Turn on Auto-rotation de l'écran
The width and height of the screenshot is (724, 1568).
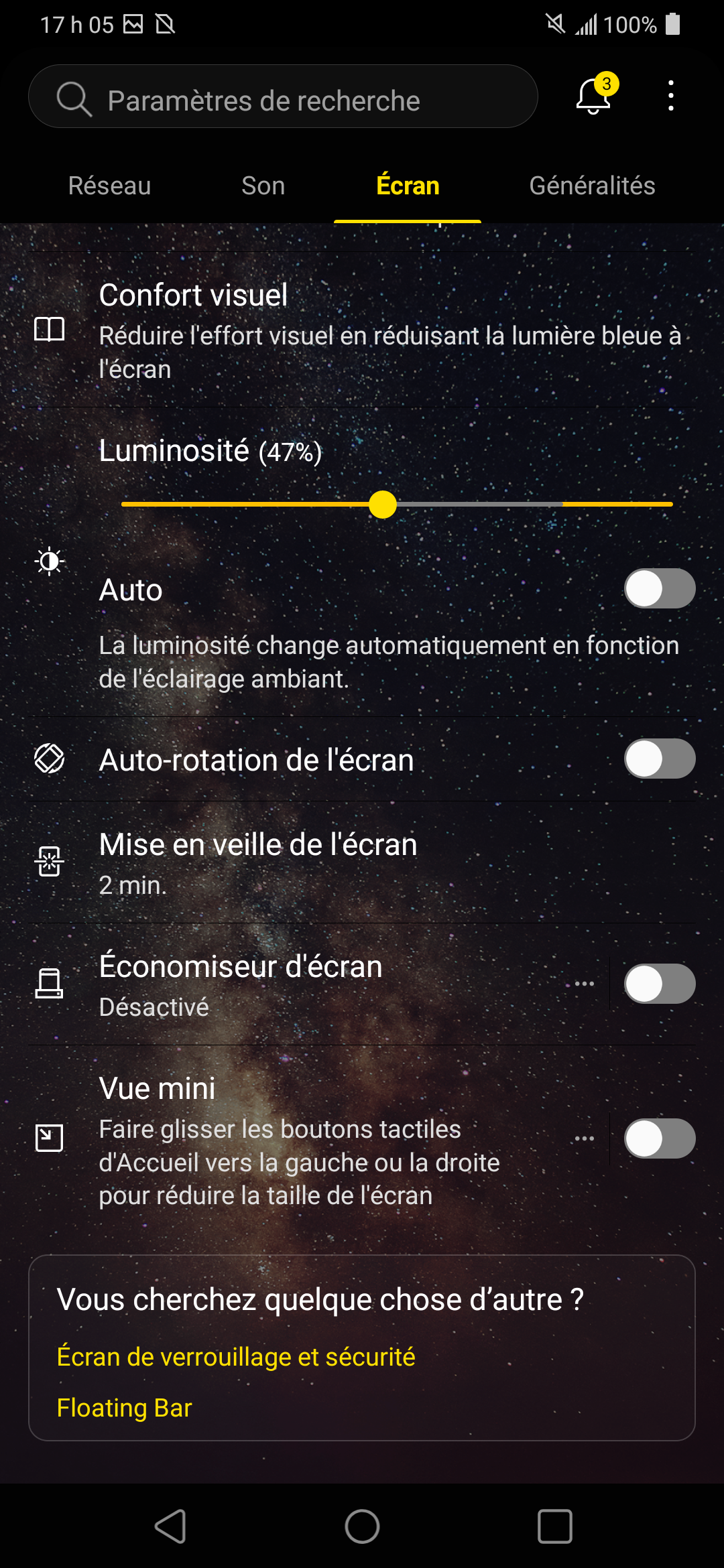pos(660,759)
